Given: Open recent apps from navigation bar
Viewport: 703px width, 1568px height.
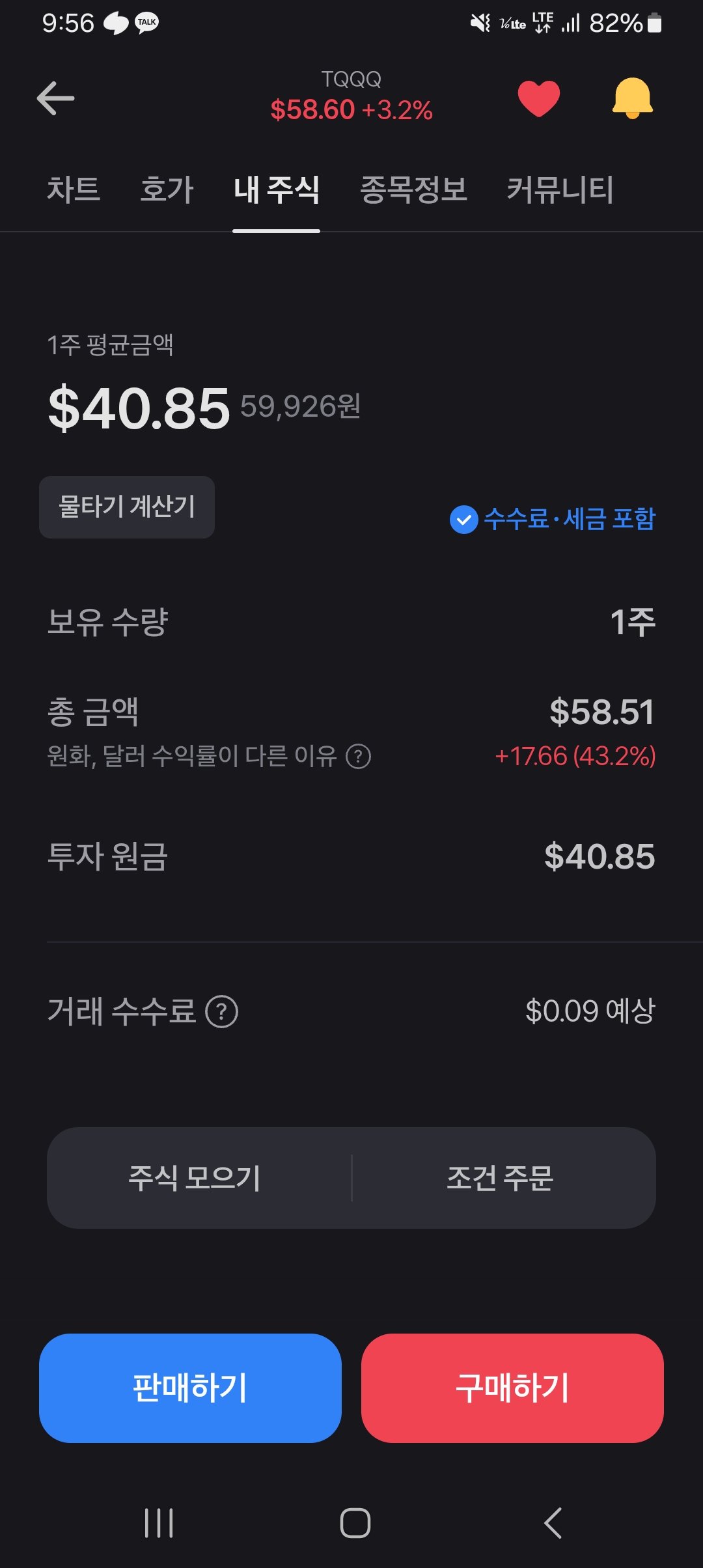Looking at the screenshot, I should tap(159, 1523).
